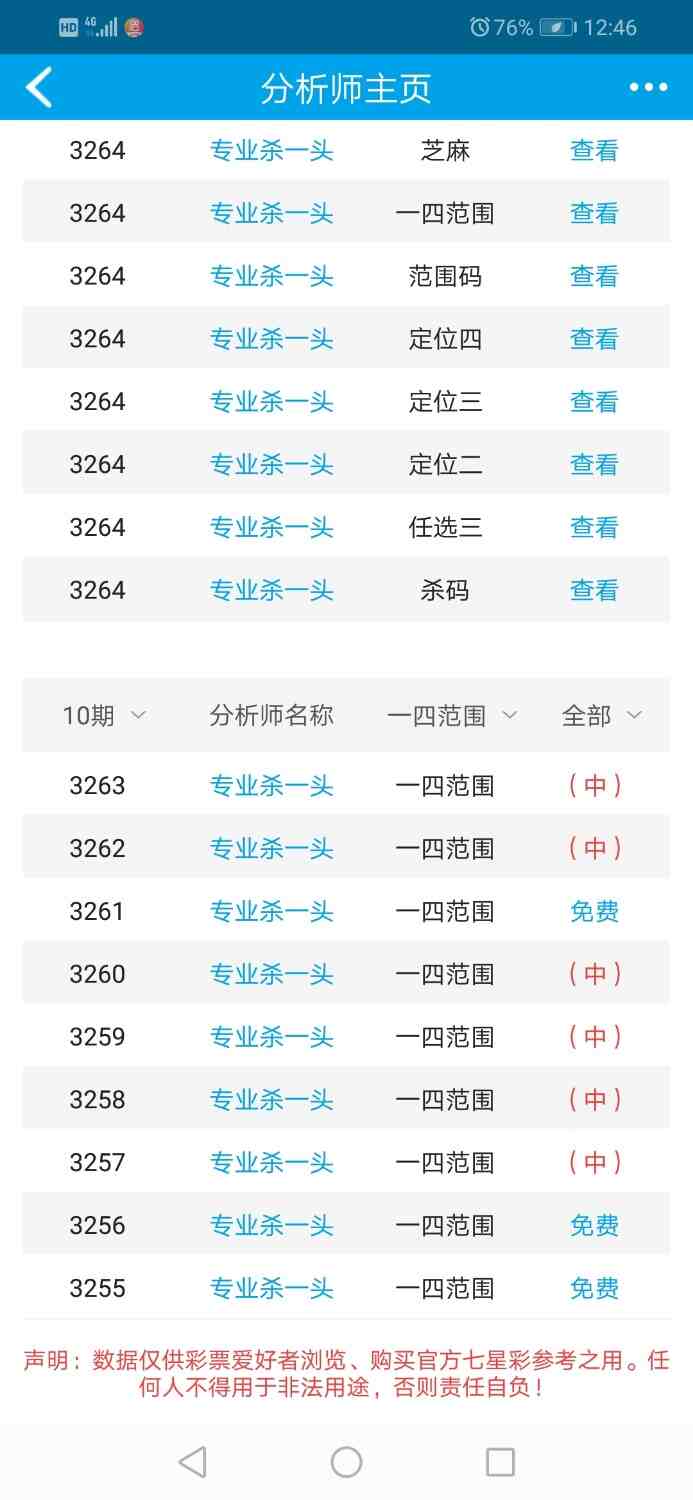Open the three-dot overflow menu
Screen dimensions: 693x1500
pos(648,88)
